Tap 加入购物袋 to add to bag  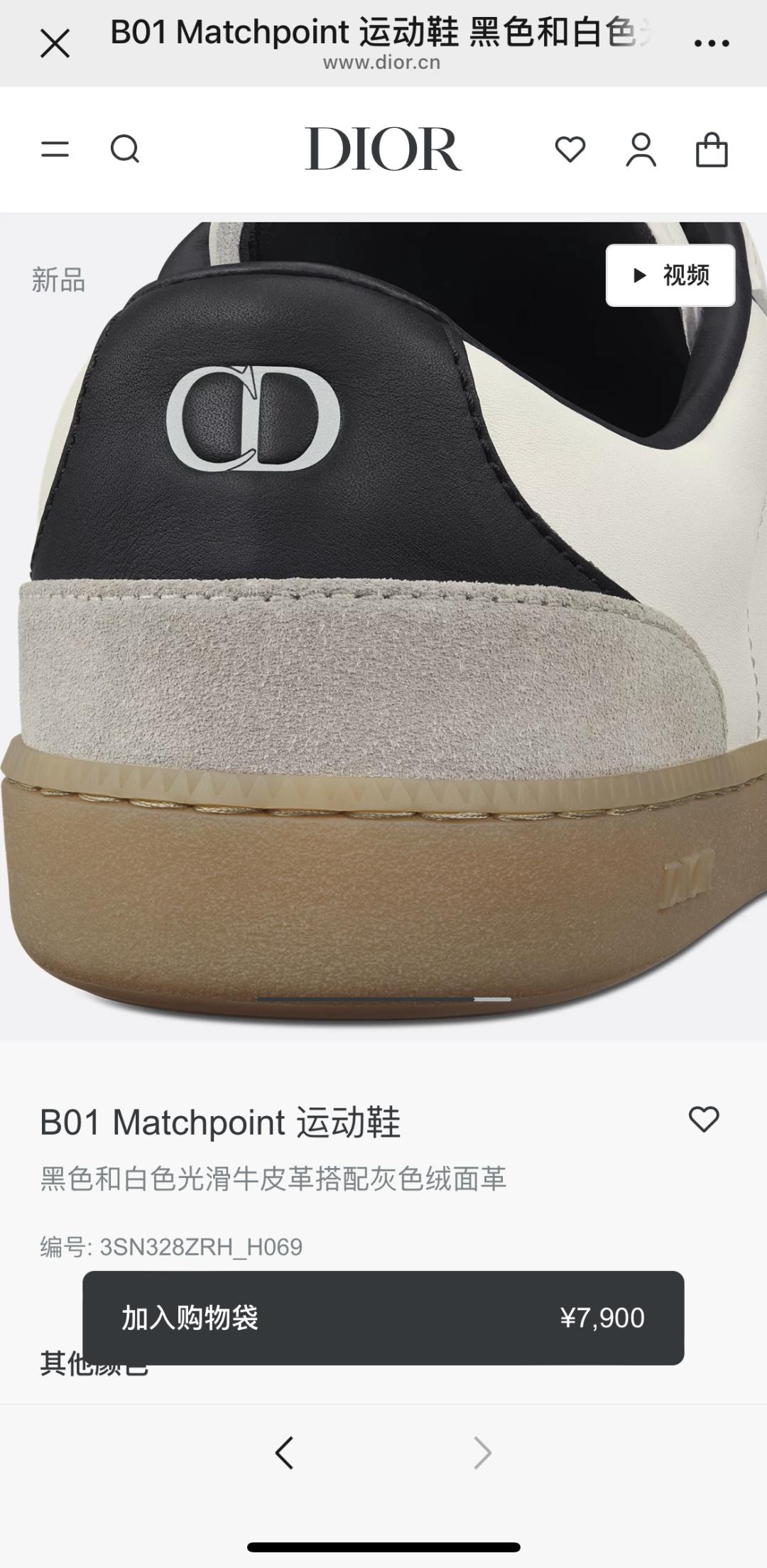point(383,1318)
